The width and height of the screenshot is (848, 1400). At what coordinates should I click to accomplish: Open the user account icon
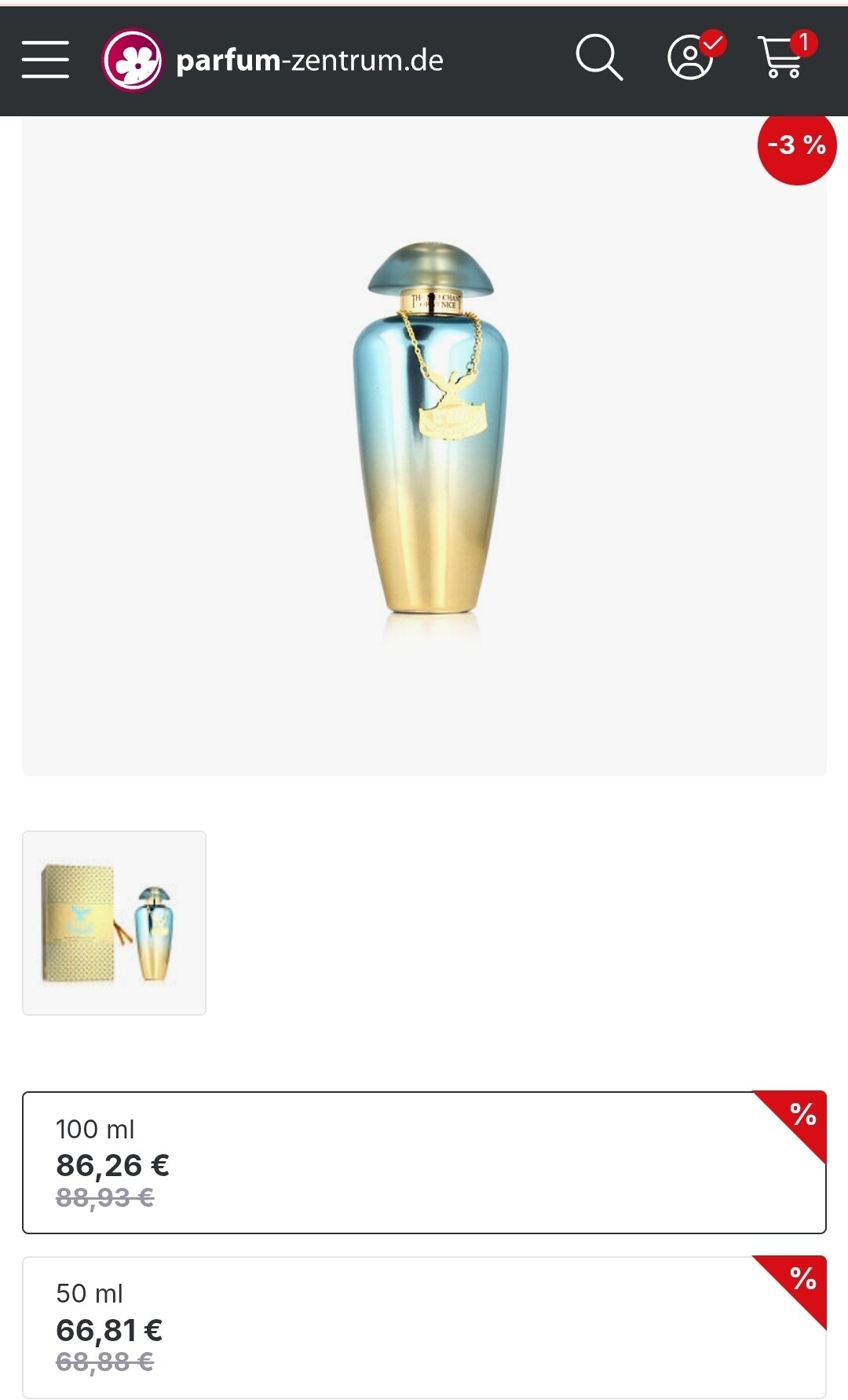coord(696,56)
